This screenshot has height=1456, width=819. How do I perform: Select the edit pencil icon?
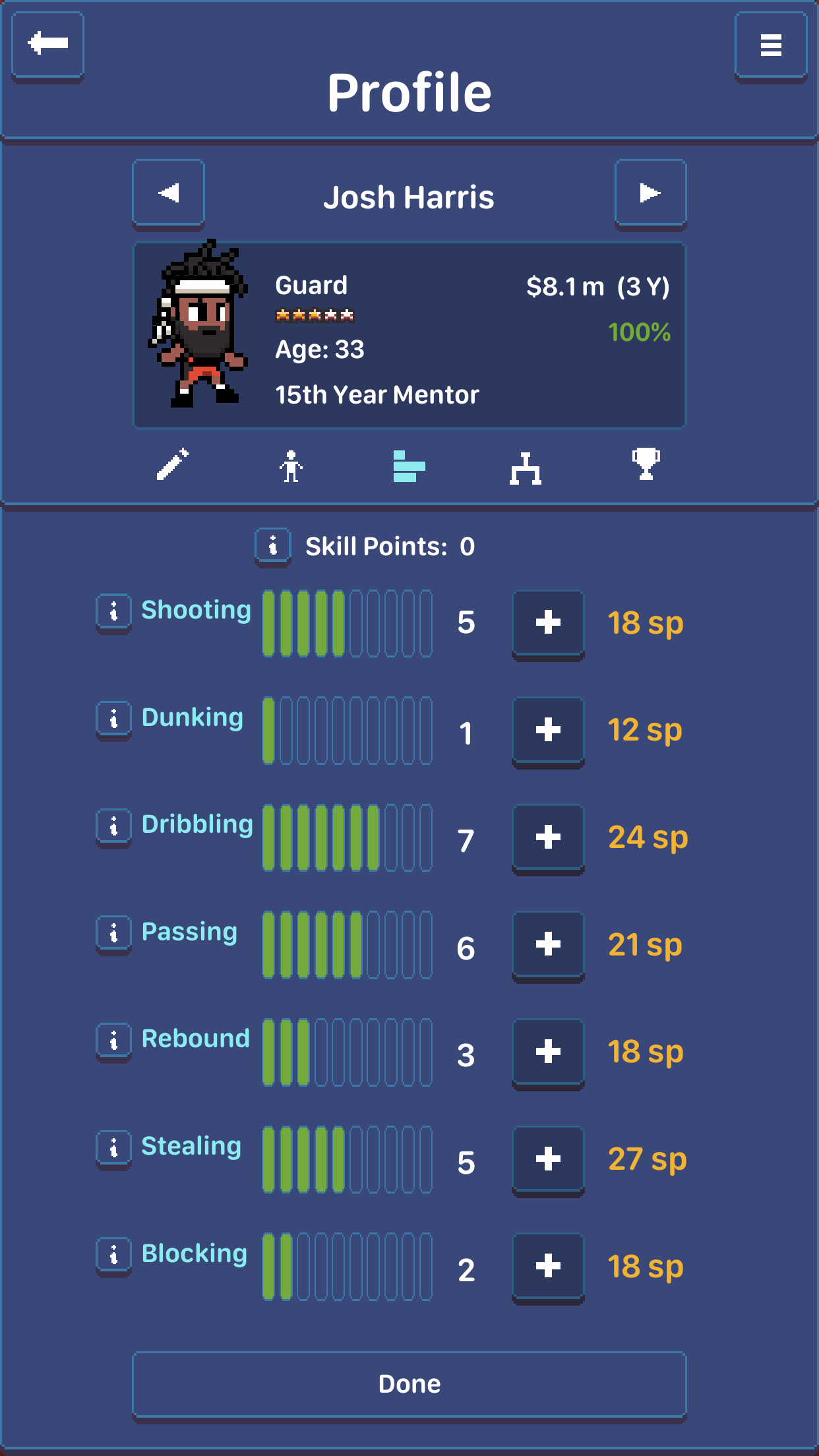[175, 466]
